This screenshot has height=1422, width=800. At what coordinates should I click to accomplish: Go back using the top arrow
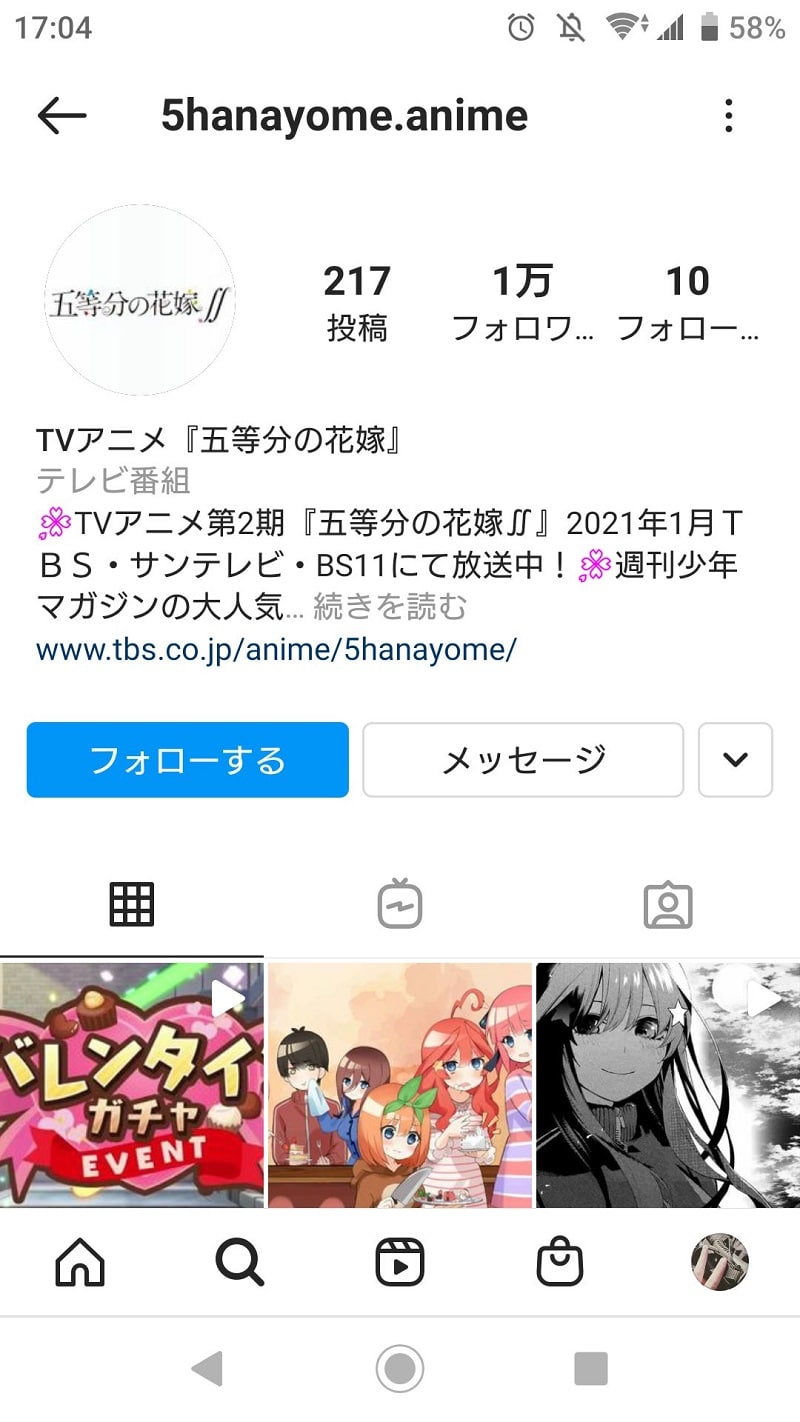pos(62,117)
